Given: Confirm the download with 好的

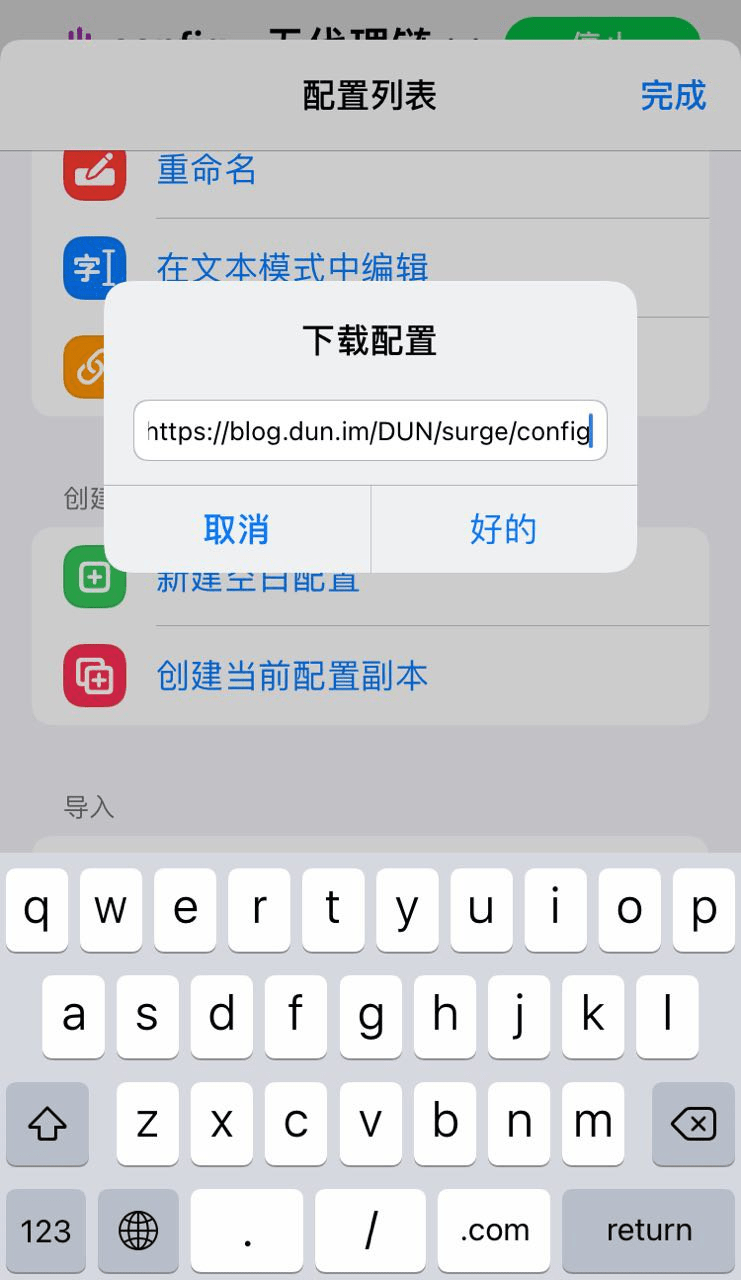Looking at the screenshot, I should coord(503,529).
